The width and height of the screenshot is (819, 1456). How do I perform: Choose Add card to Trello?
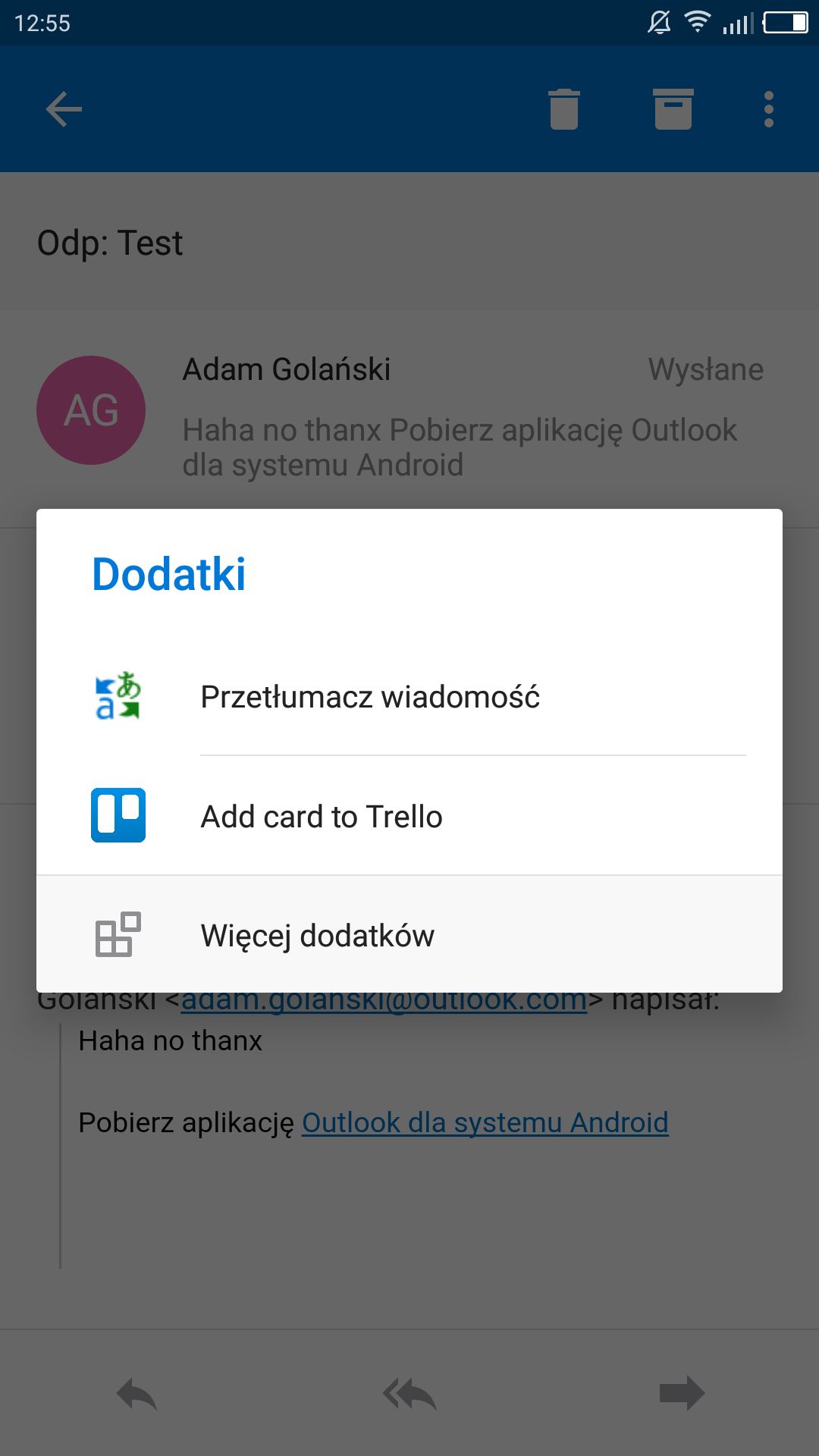point(409,816)
